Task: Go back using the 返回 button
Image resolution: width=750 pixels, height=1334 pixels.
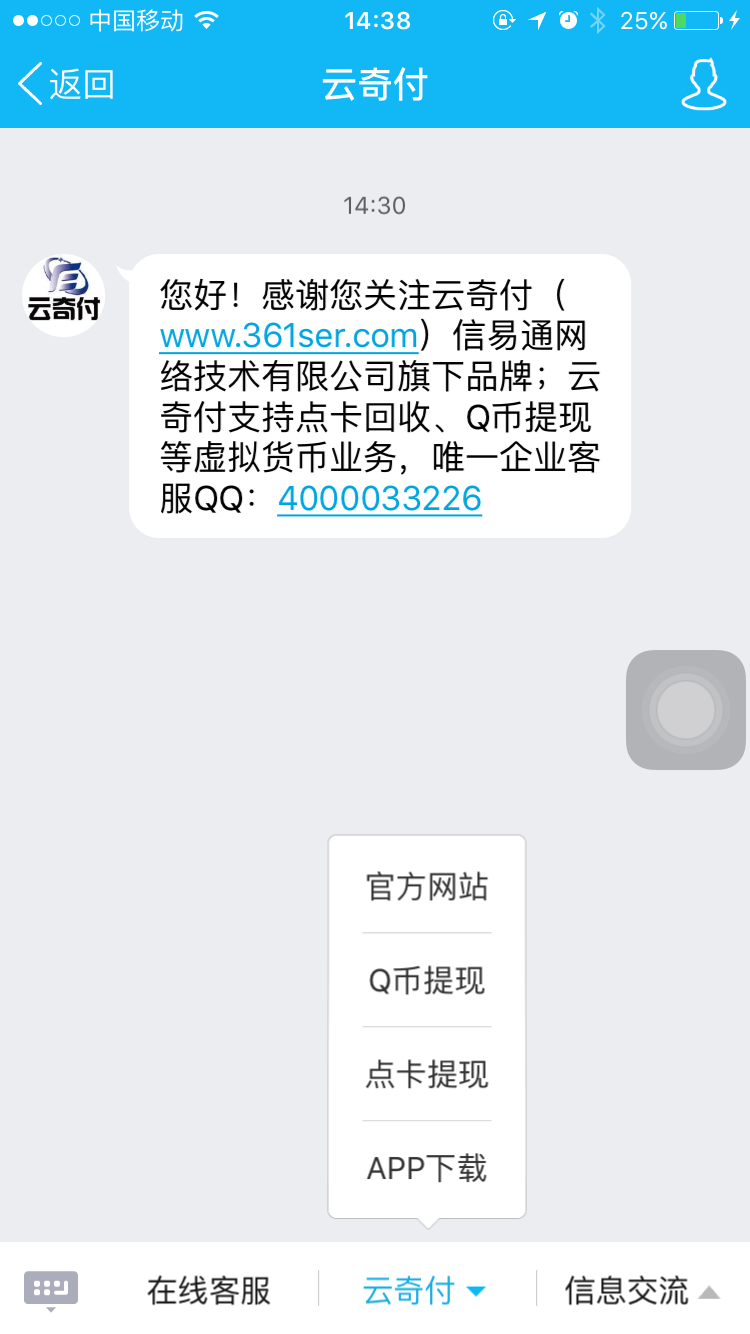Action: 66,84
